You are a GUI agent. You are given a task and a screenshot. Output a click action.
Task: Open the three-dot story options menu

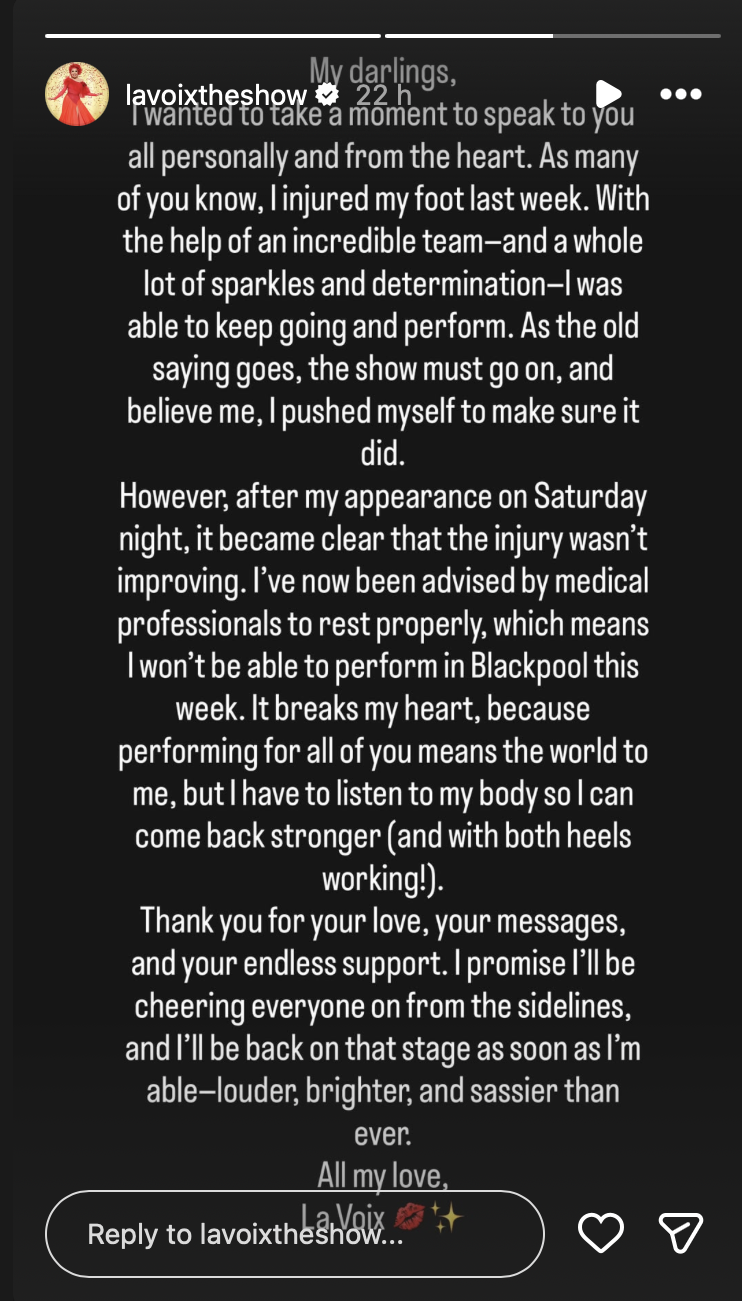pos(681,94)
